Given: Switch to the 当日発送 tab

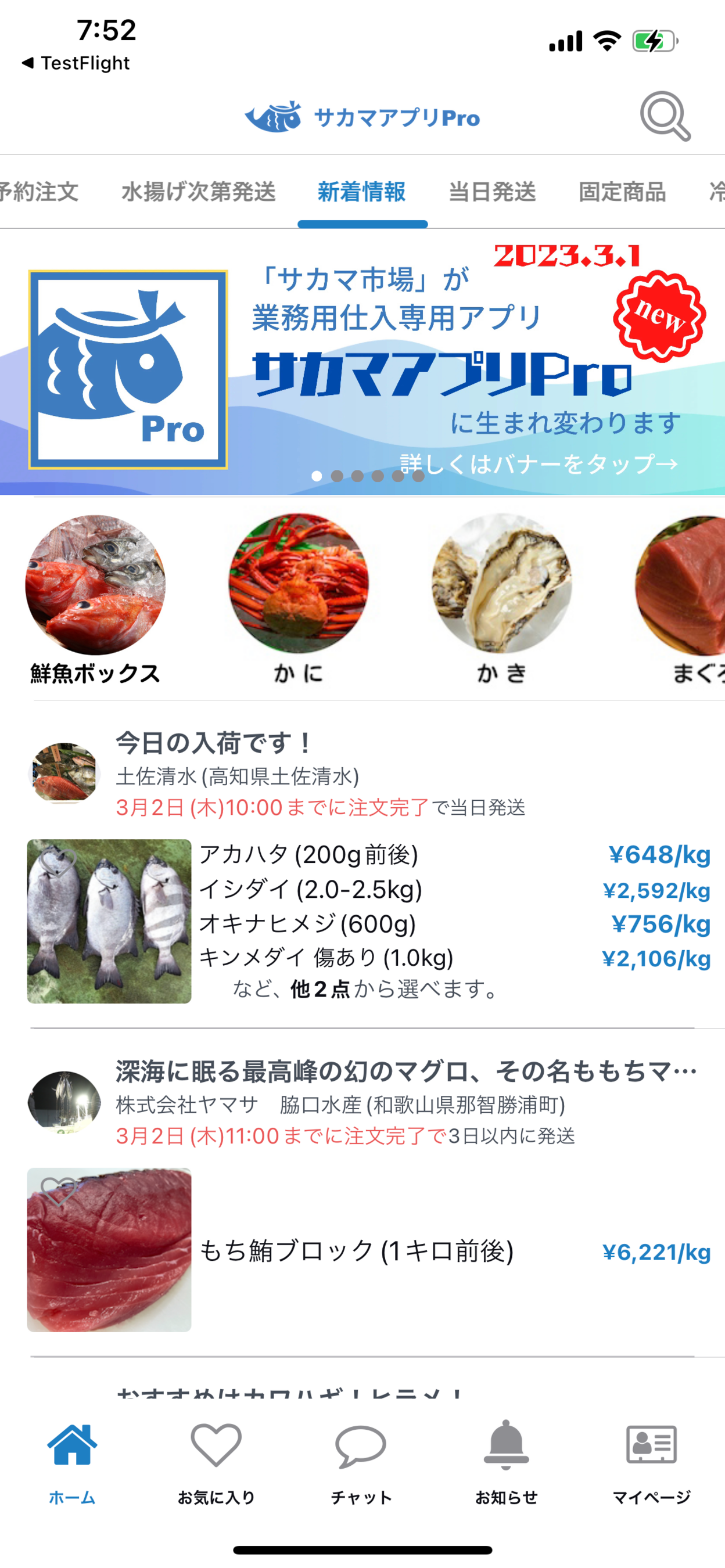Looking at the screenshot, I should coord(492,192).
